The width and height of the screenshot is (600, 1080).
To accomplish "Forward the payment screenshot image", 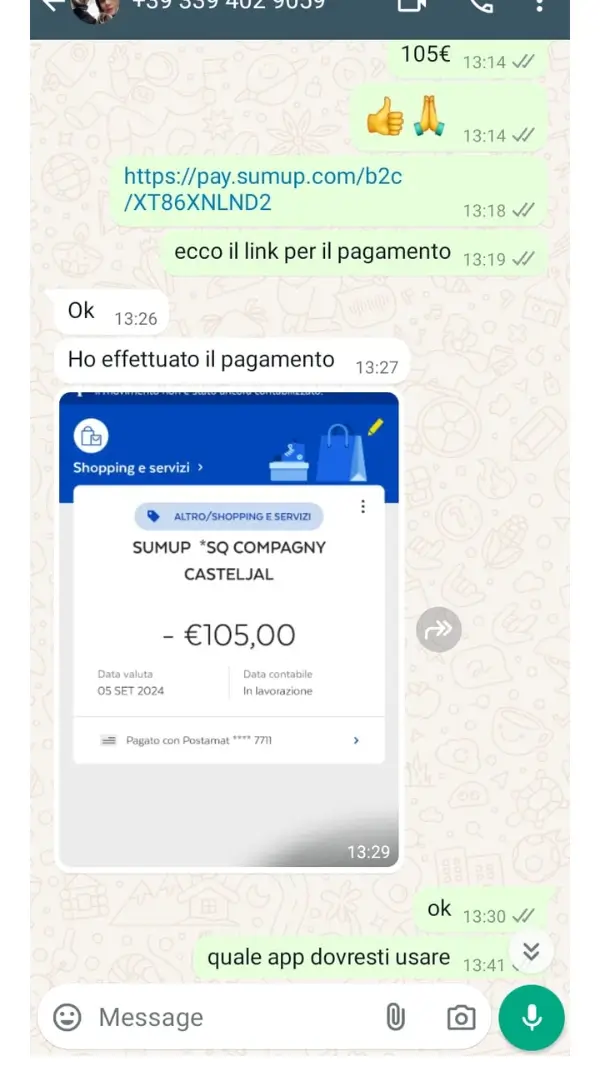I will 439,630.
